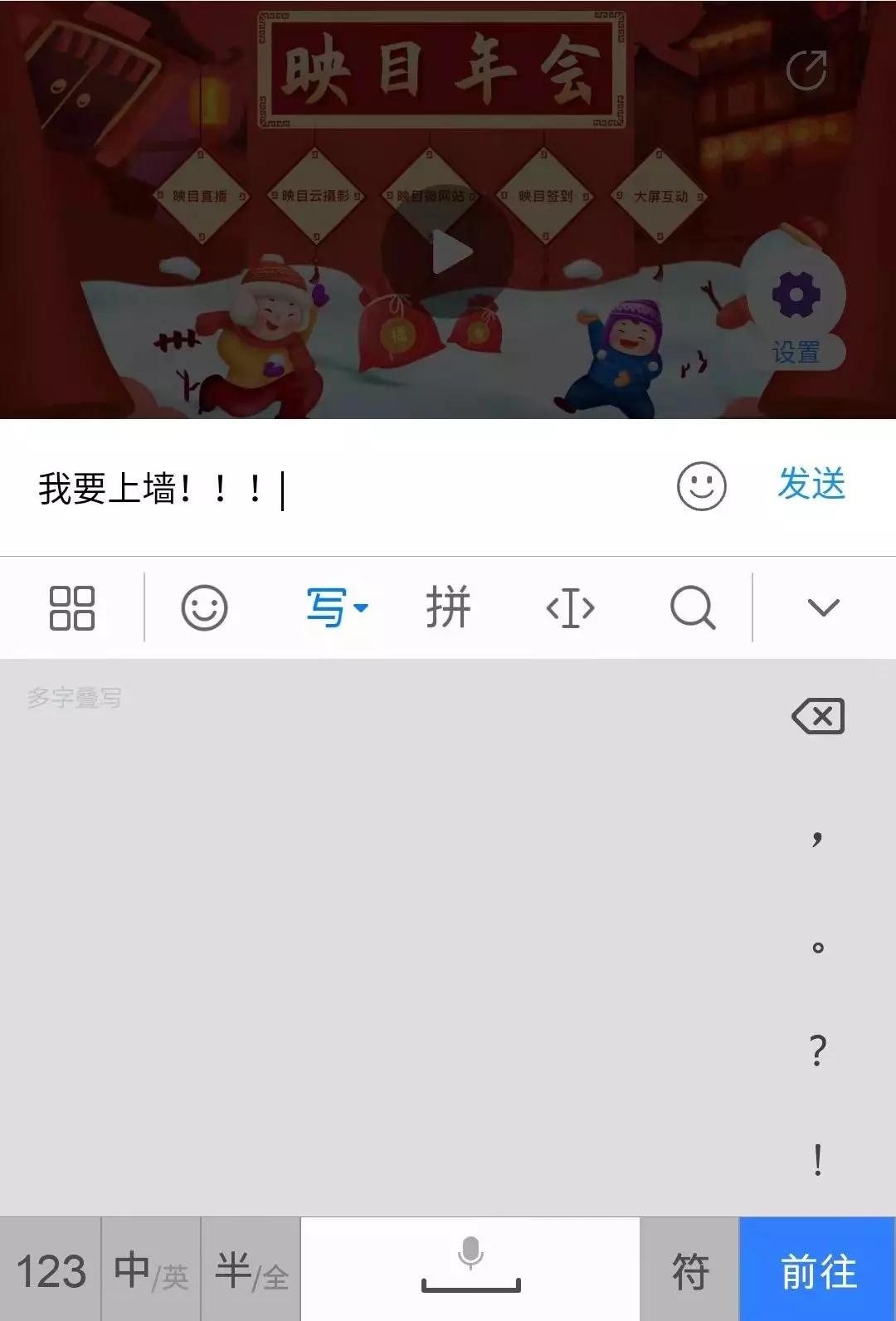Switch to 拼 pinyin input
Screen dimensions: 896x1321
pyautogui.click(x=448, y=608)
